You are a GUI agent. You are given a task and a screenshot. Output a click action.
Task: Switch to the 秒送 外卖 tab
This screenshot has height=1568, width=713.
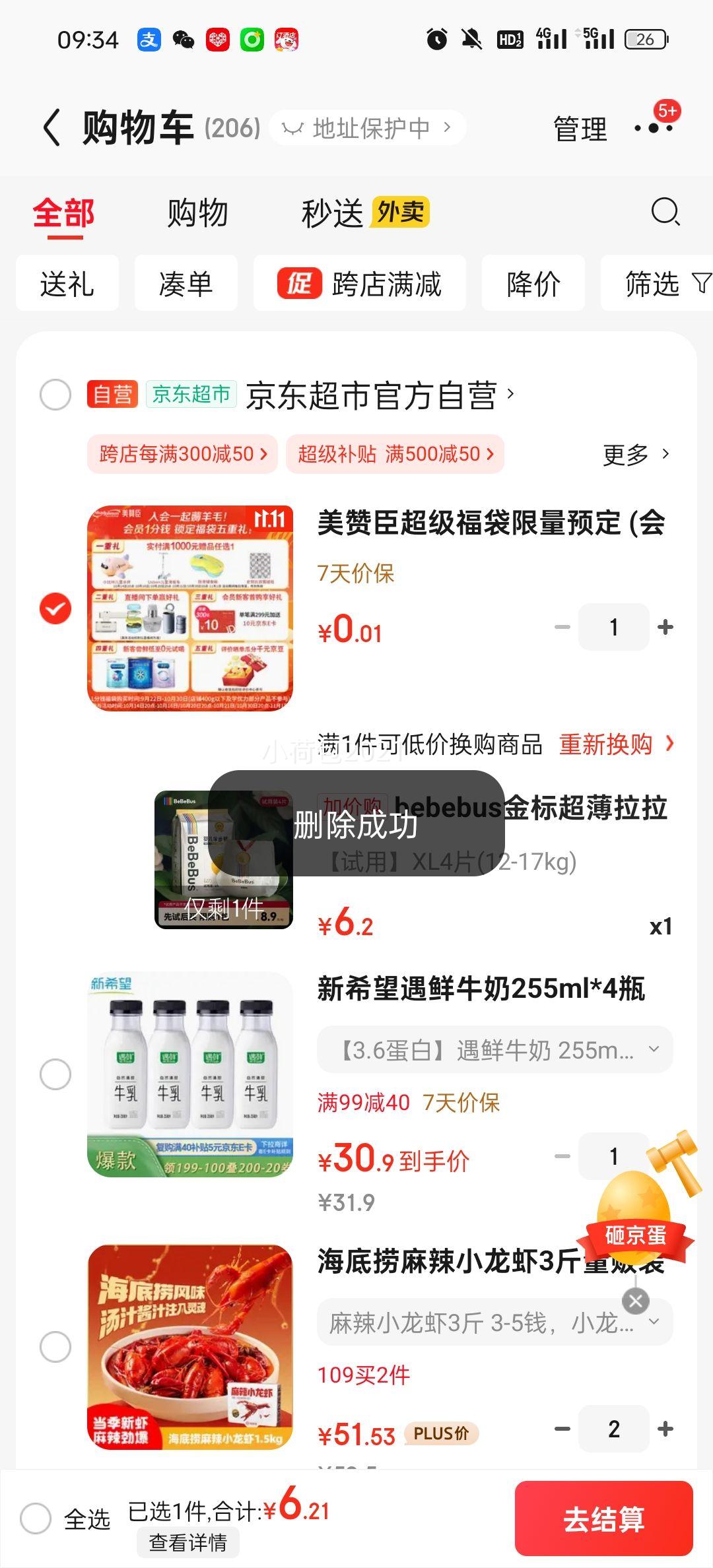pyautogui.click(x=365, y=213)
